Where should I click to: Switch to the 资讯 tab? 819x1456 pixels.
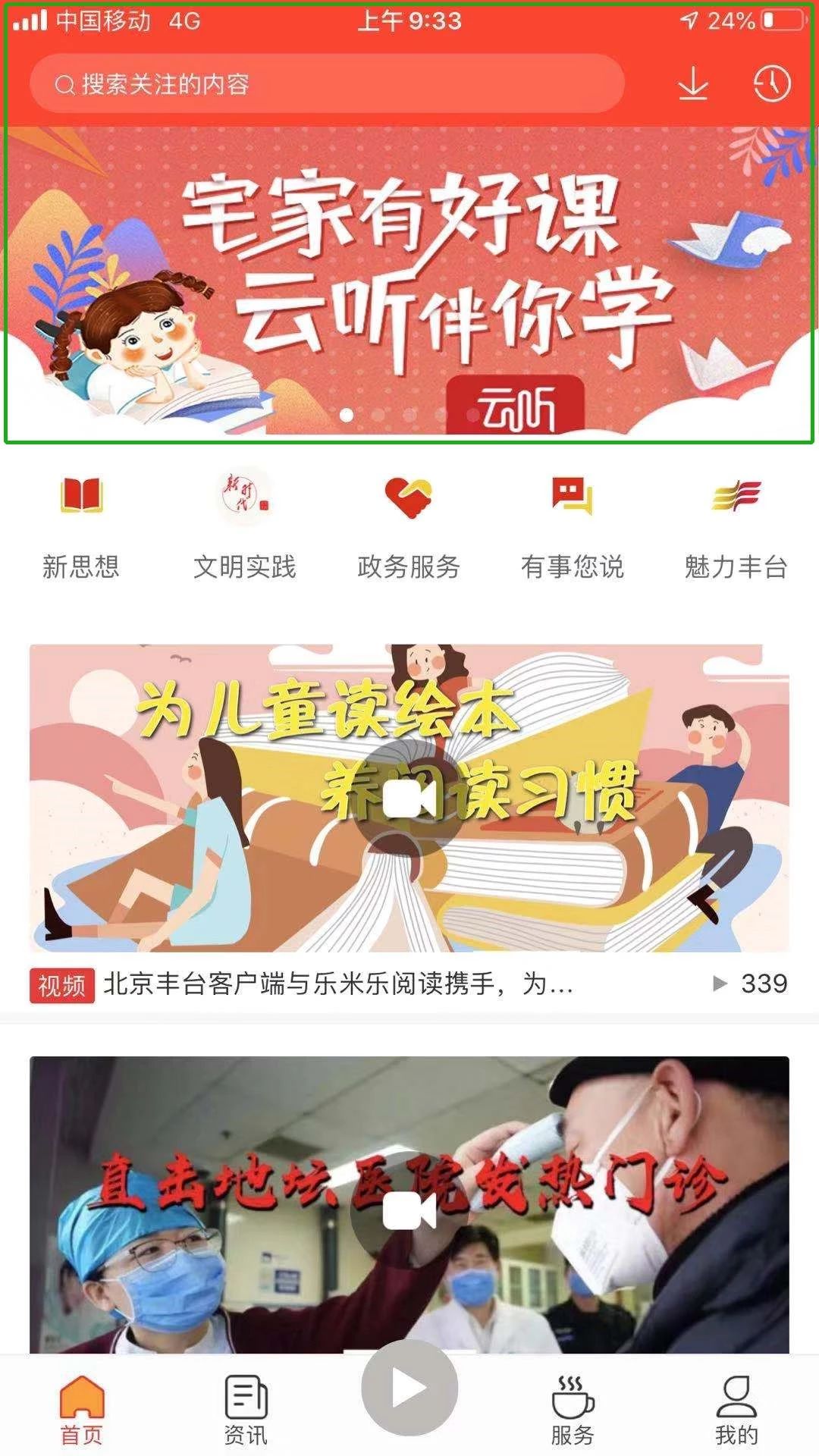tap(245, 1409)
